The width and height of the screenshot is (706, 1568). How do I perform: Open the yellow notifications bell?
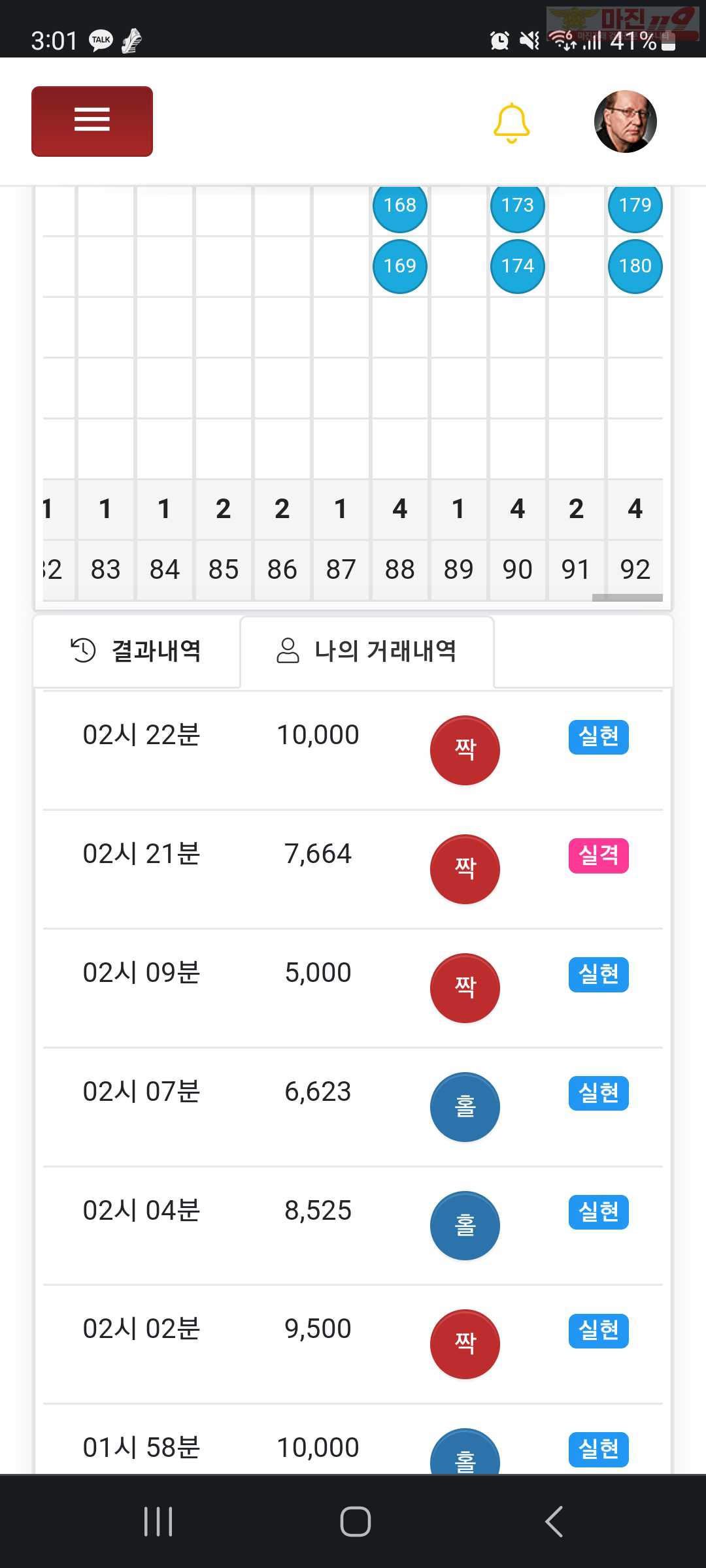coord(511,123)
